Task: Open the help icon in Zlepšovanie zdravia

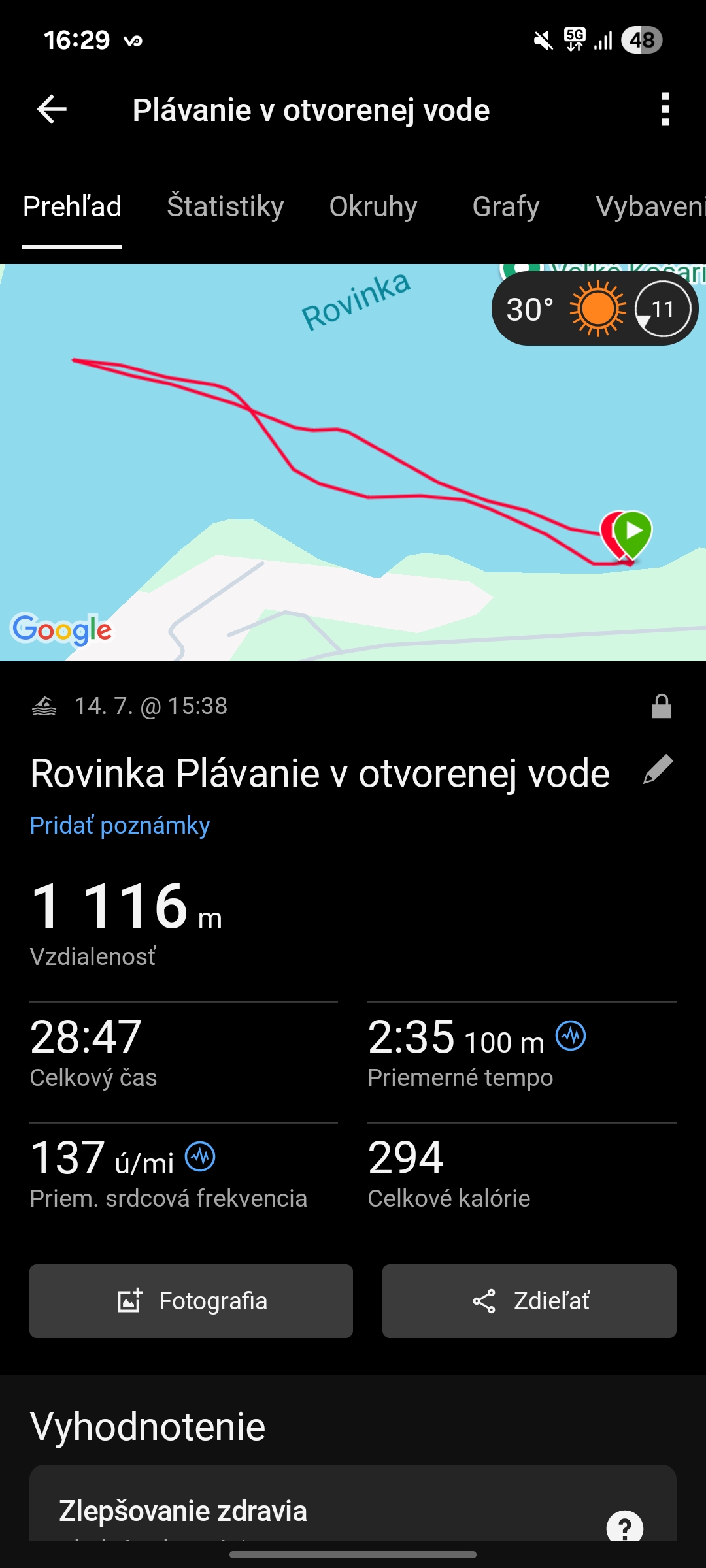Action: point(624,1527)
